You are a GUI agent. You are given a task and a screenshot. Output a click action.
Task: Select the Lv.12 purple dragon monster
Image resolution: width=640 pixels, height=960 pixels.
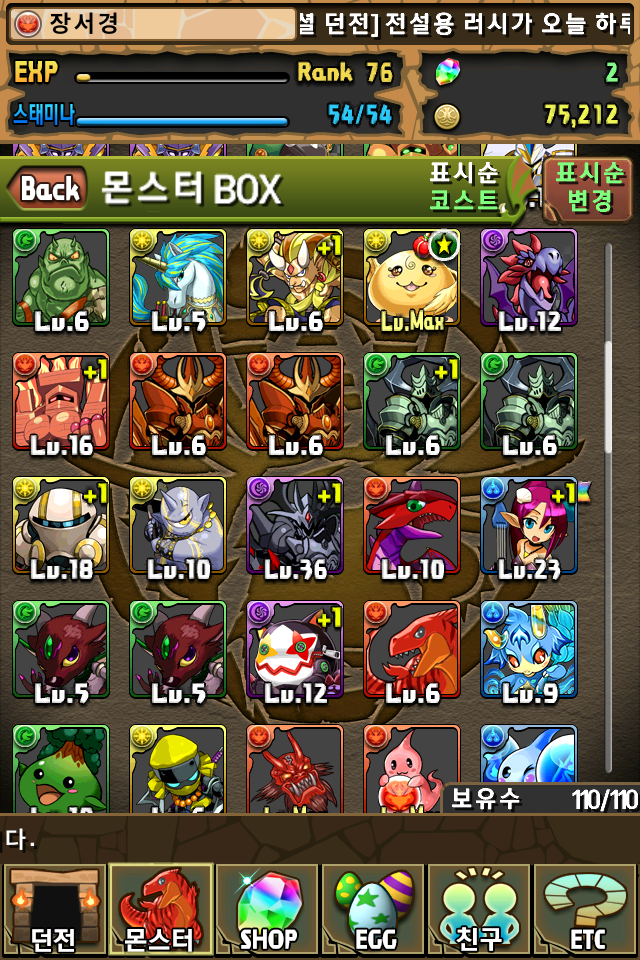[528, 278]
